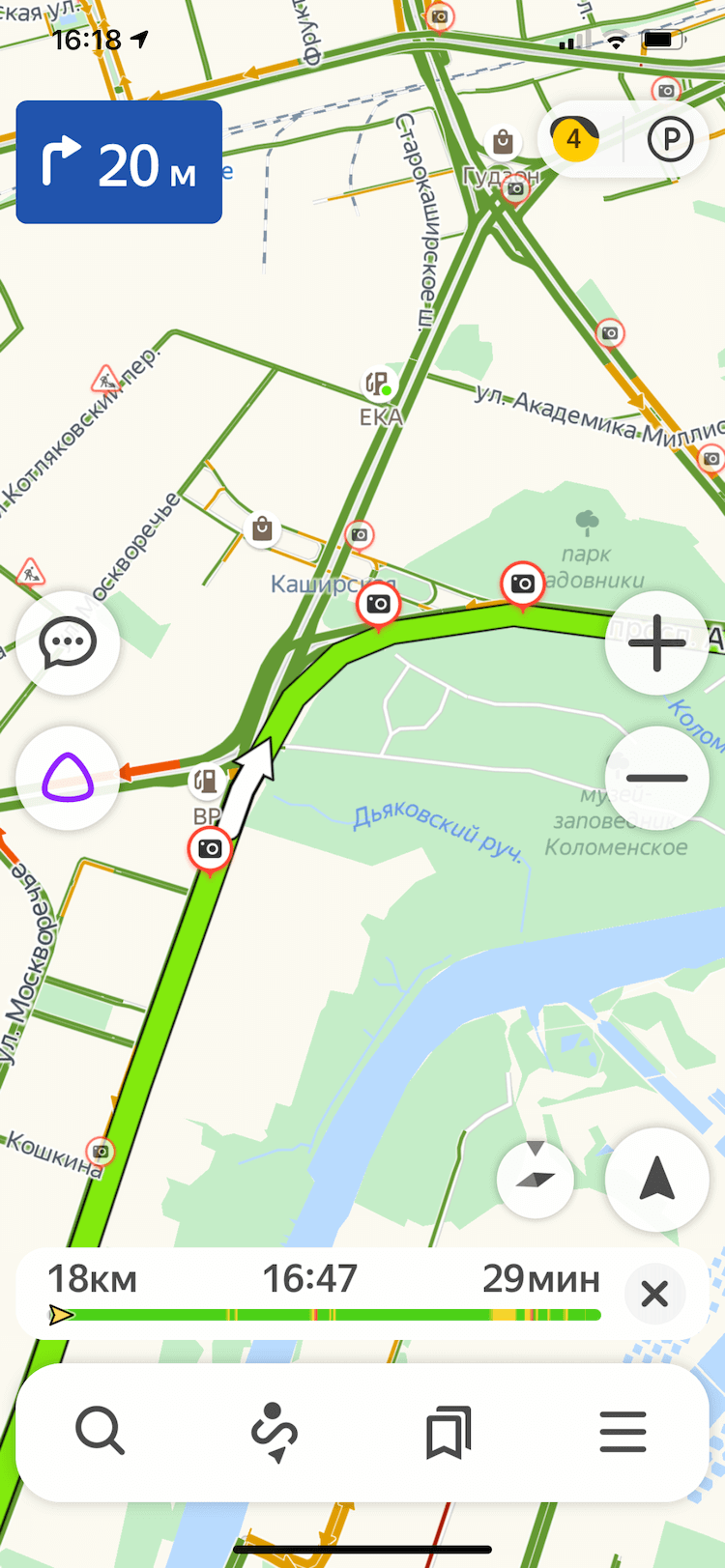Image resolution: width=725 pixels, height=1568 pixels.
Task: Activate the Alice voice assistant
Action: pyautogui.click(x=68, y=778)
